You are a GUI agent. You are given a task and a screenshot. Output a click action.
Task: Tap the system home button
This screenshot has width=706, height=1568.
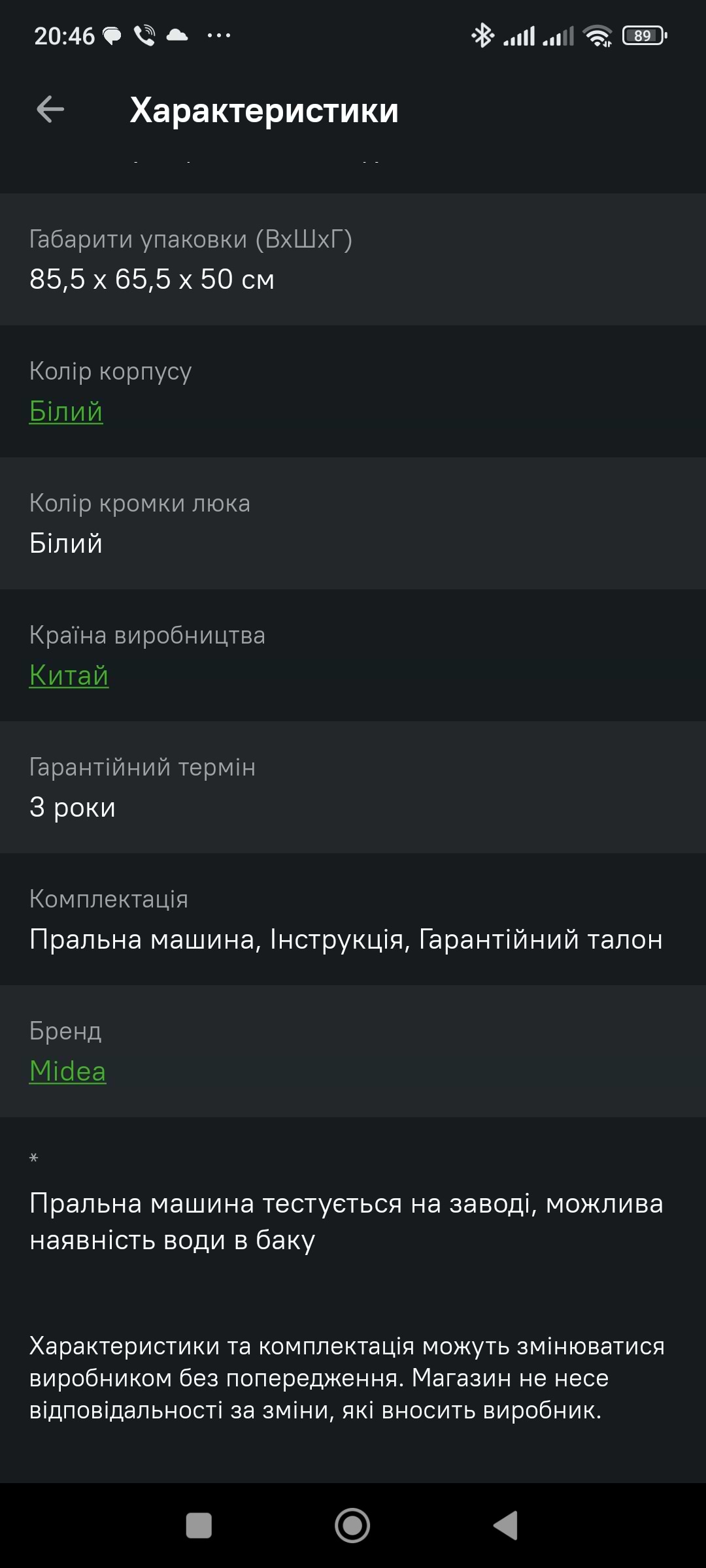pos(352,1526)
